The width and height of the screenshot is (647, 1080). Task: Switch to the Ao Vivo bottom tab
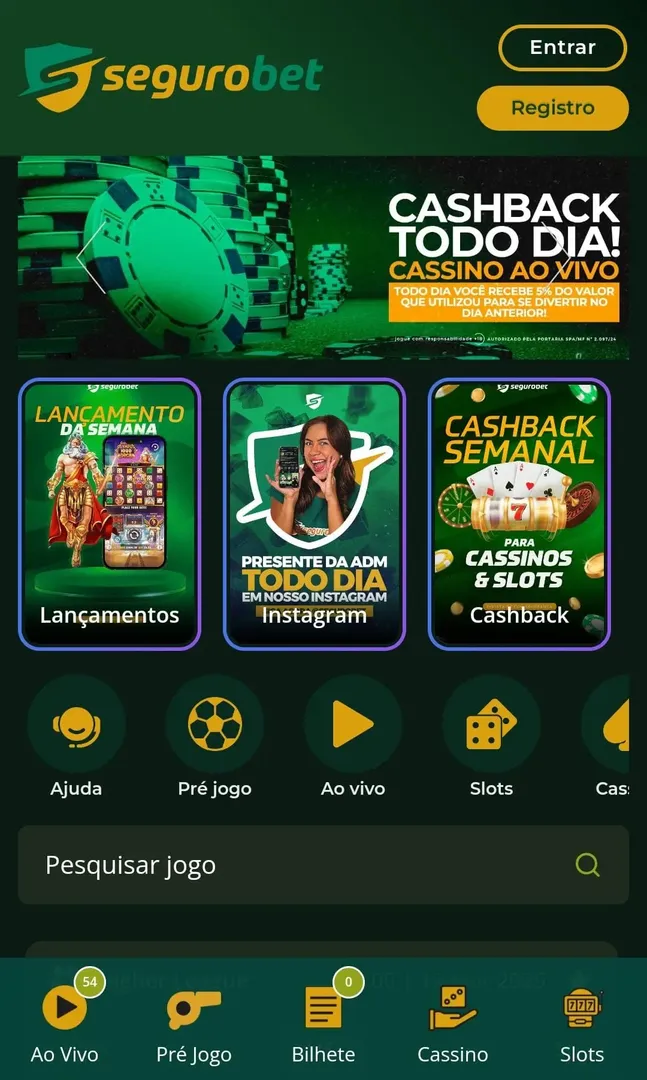65,1022
